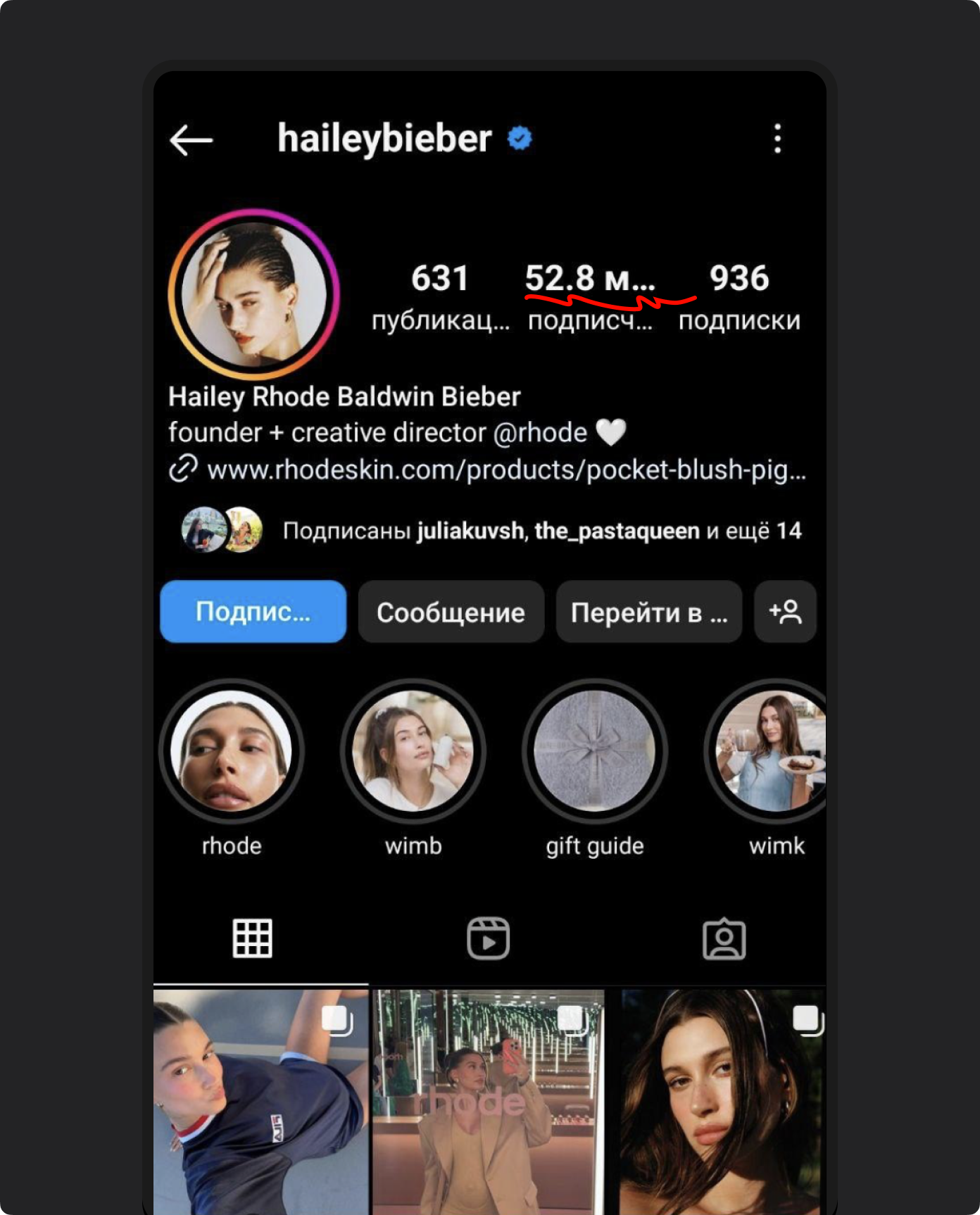
Task: View haileybieber's story via profile picture
Action: click(x=254, y=294)
